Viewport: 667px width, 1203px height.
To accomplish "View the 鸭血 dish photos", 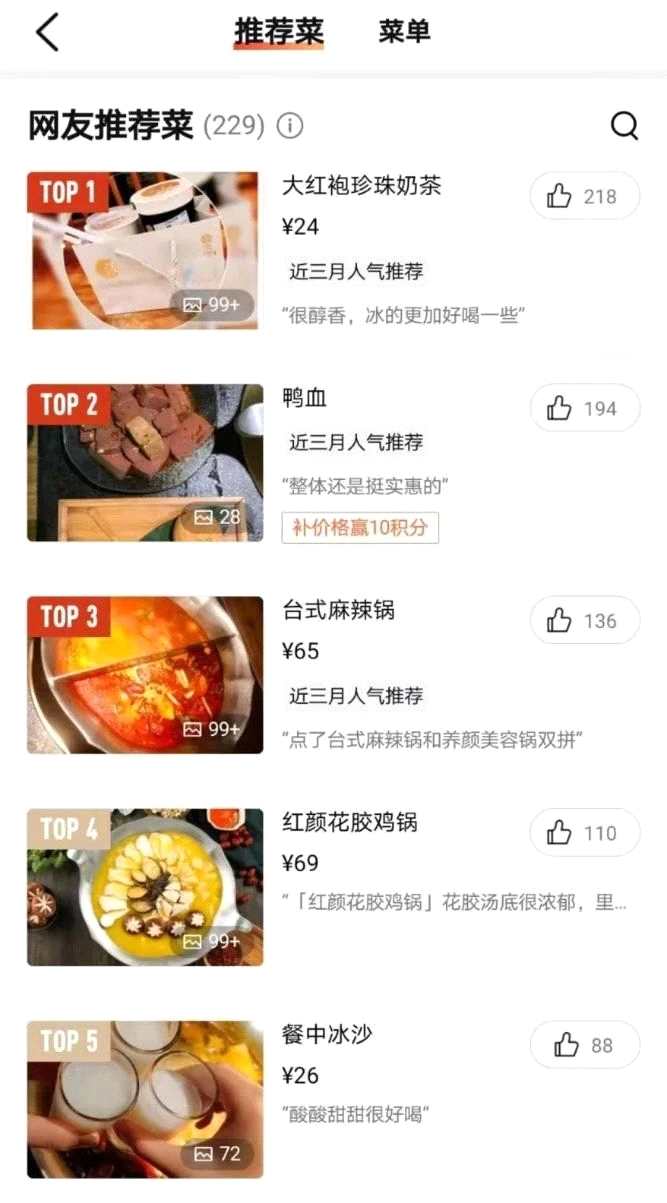I will pyautogui.click(x=145, y=463).
